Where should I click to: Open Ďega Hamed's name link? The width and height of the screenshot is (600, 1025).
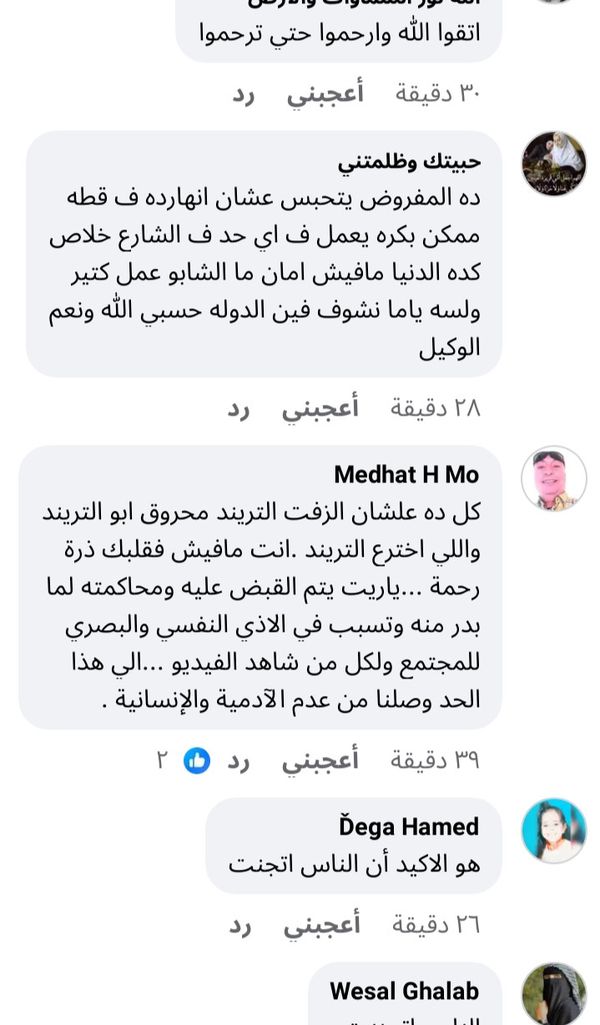(409, 826)
